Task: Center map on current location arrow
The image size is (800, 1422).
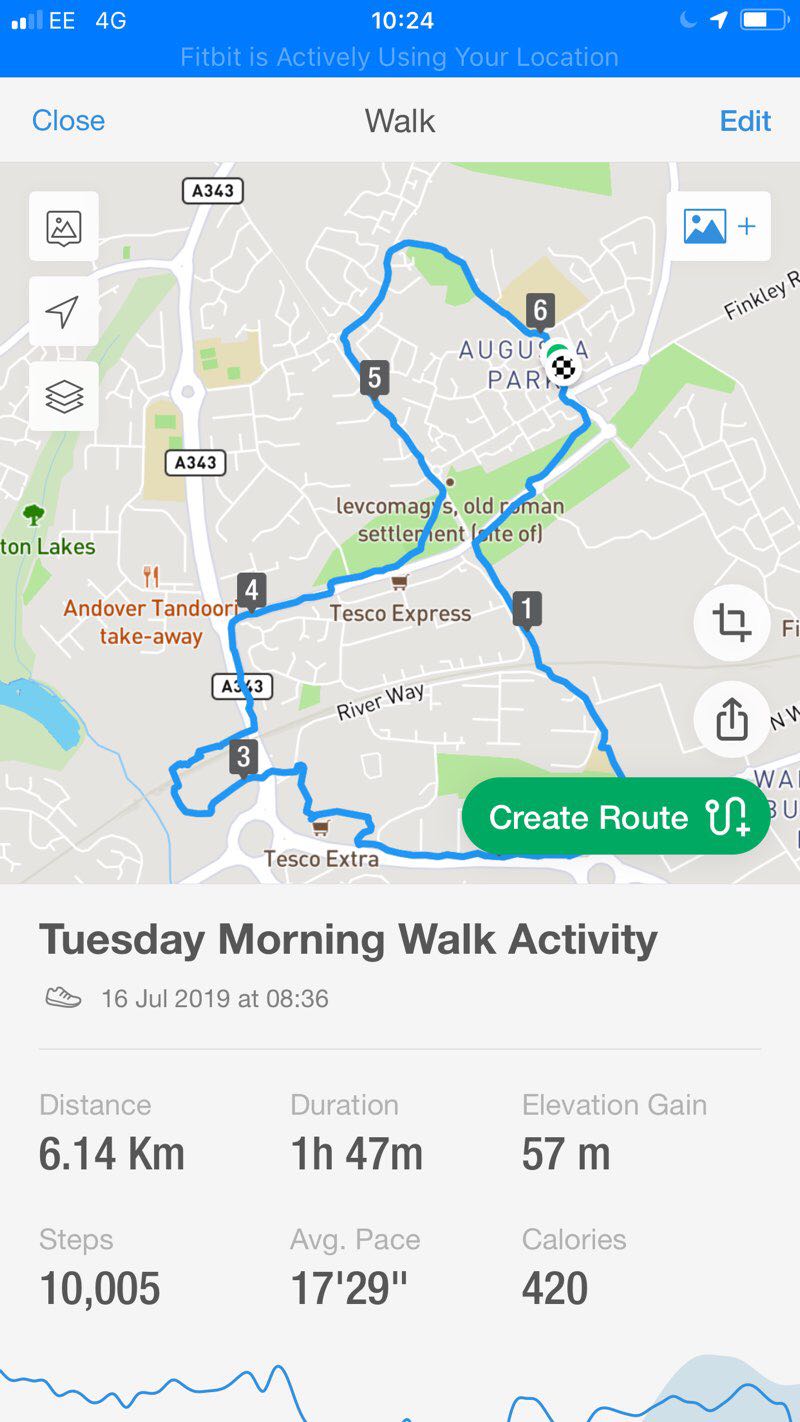Action: (x=64, y=312)
